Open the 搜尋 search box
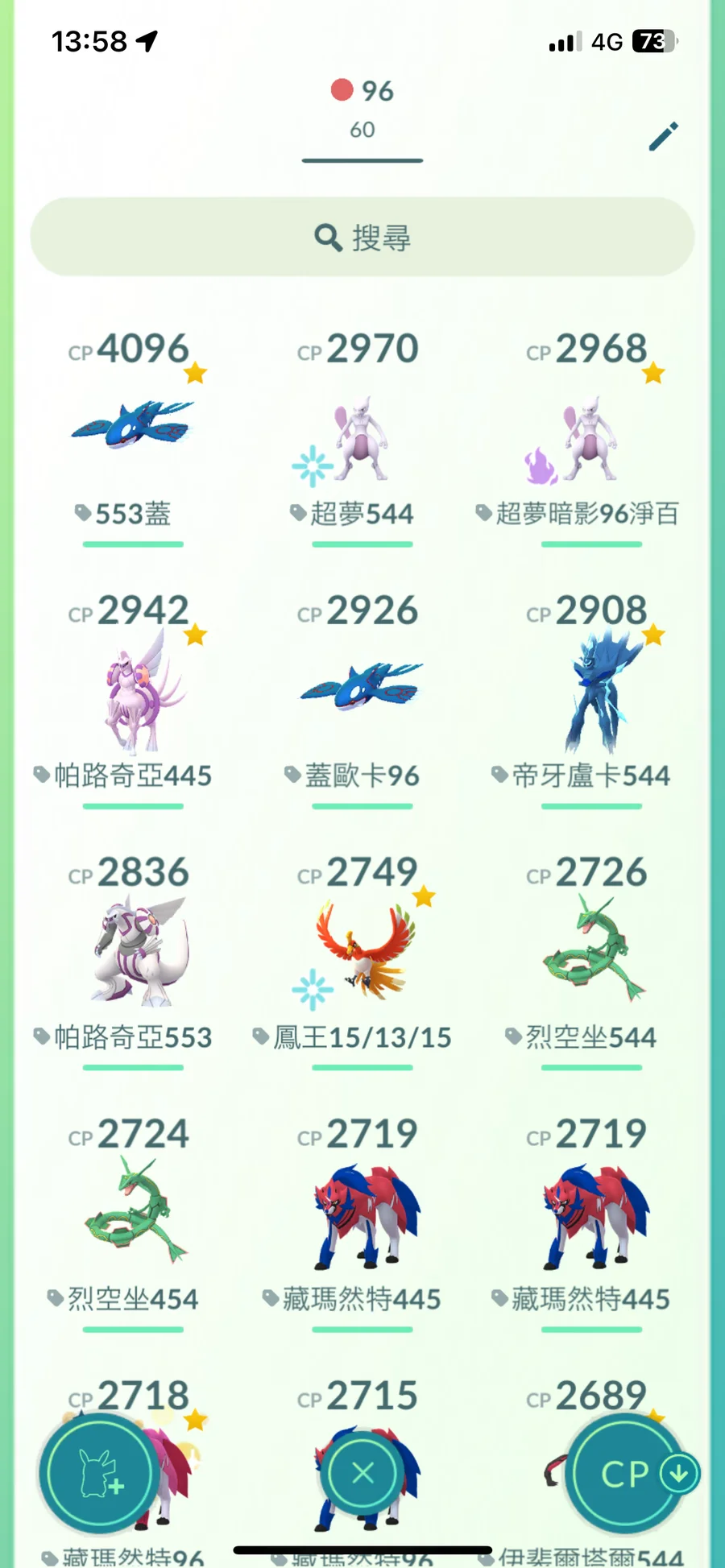Viewport: 725px width, 1568px height. click(x=362, y=238)
